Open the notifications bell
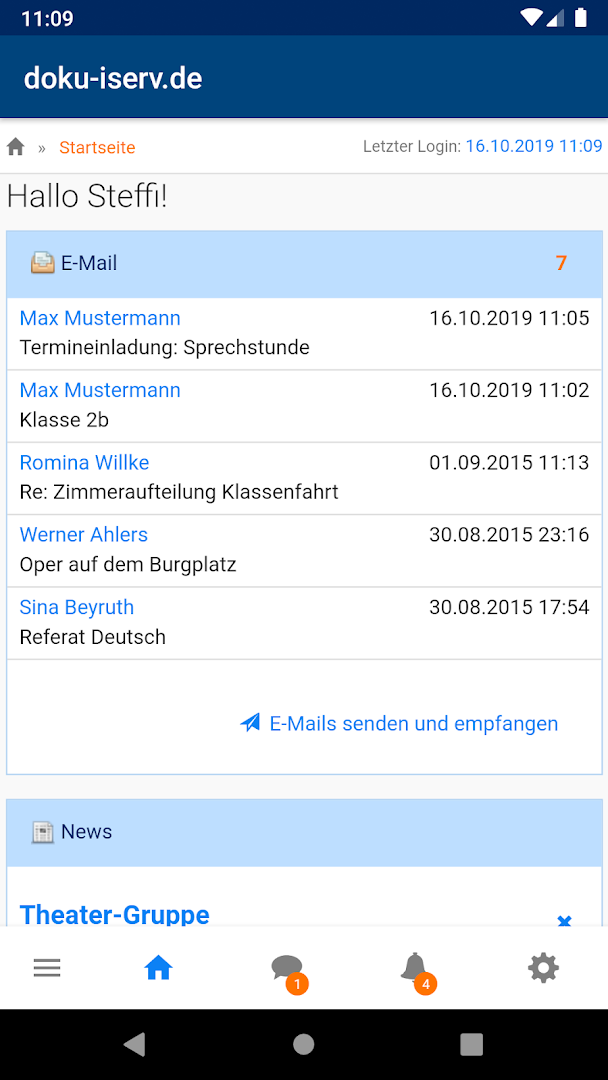This screenshot has height=1080, width=608. tap(414, 967)
